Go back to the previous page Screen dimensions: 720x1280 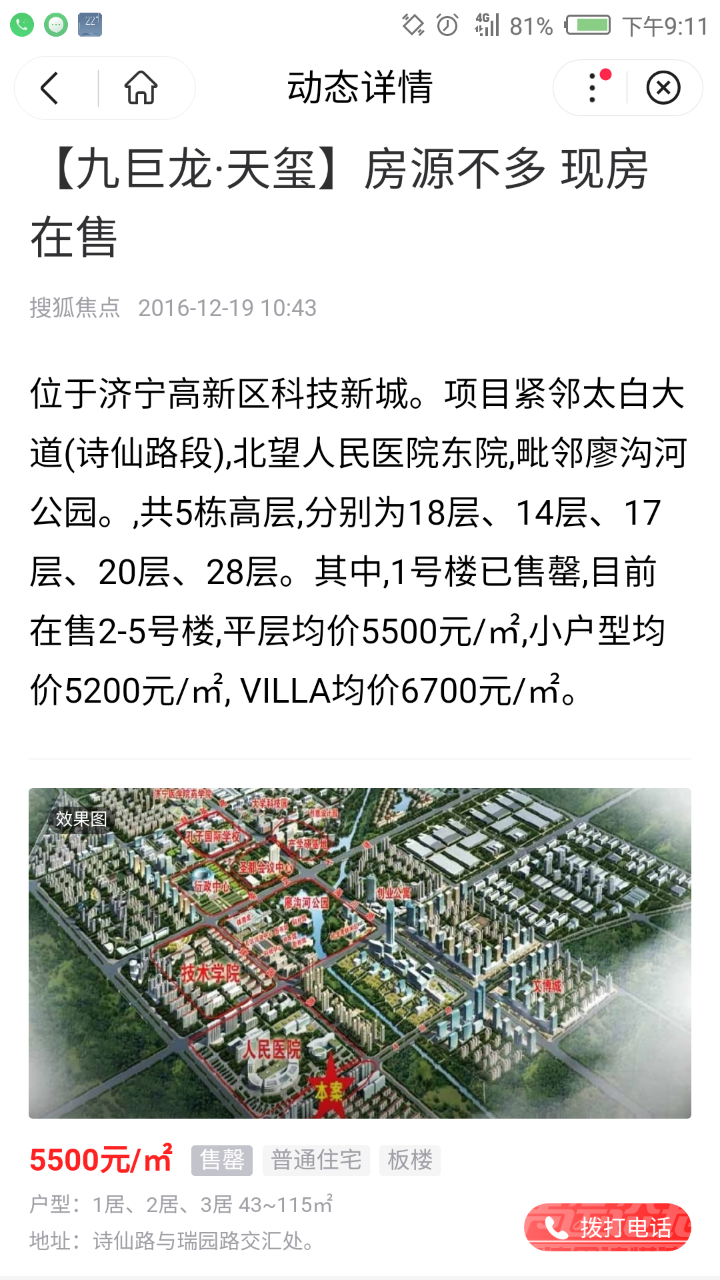click(50, 89)
